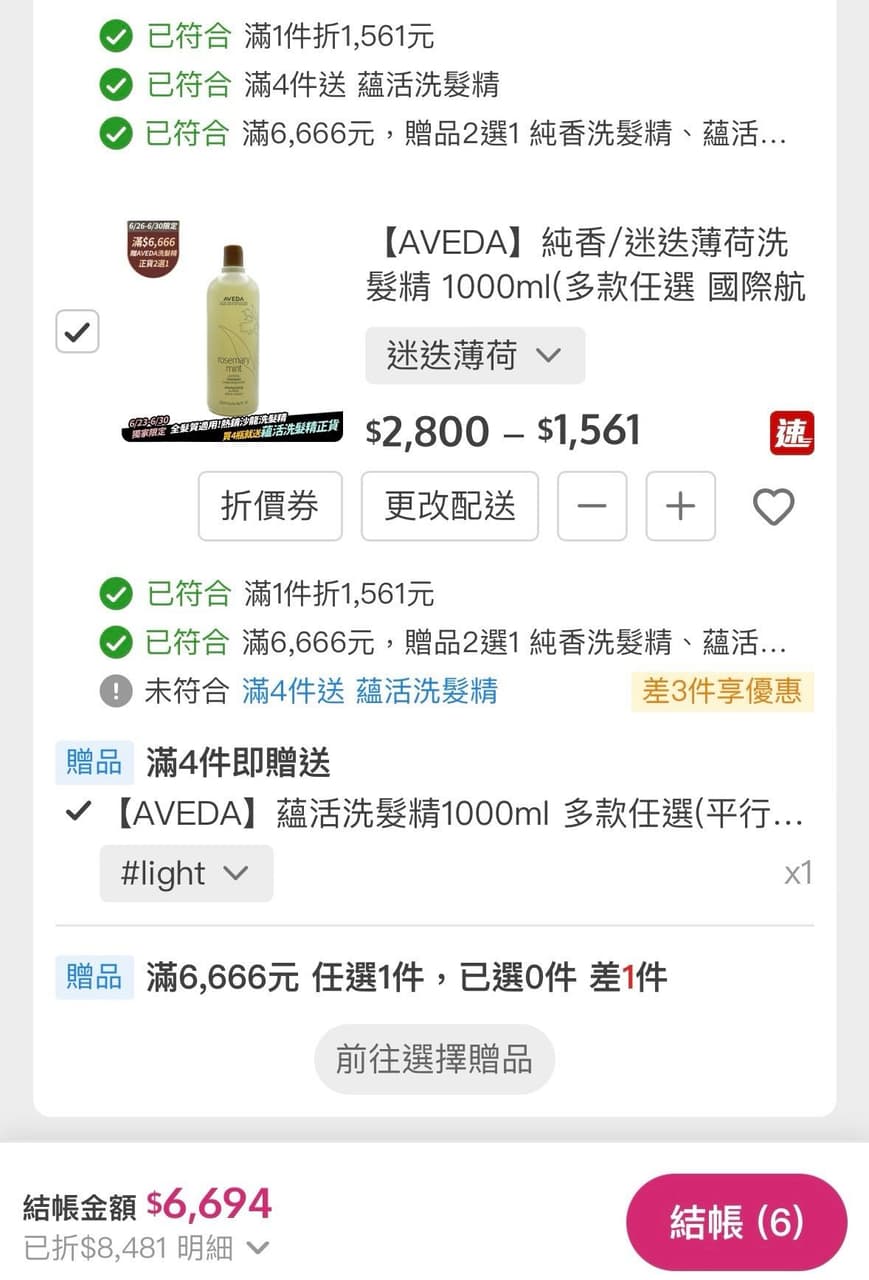Click the plus icon to increase quantity

tap(680, 507)
